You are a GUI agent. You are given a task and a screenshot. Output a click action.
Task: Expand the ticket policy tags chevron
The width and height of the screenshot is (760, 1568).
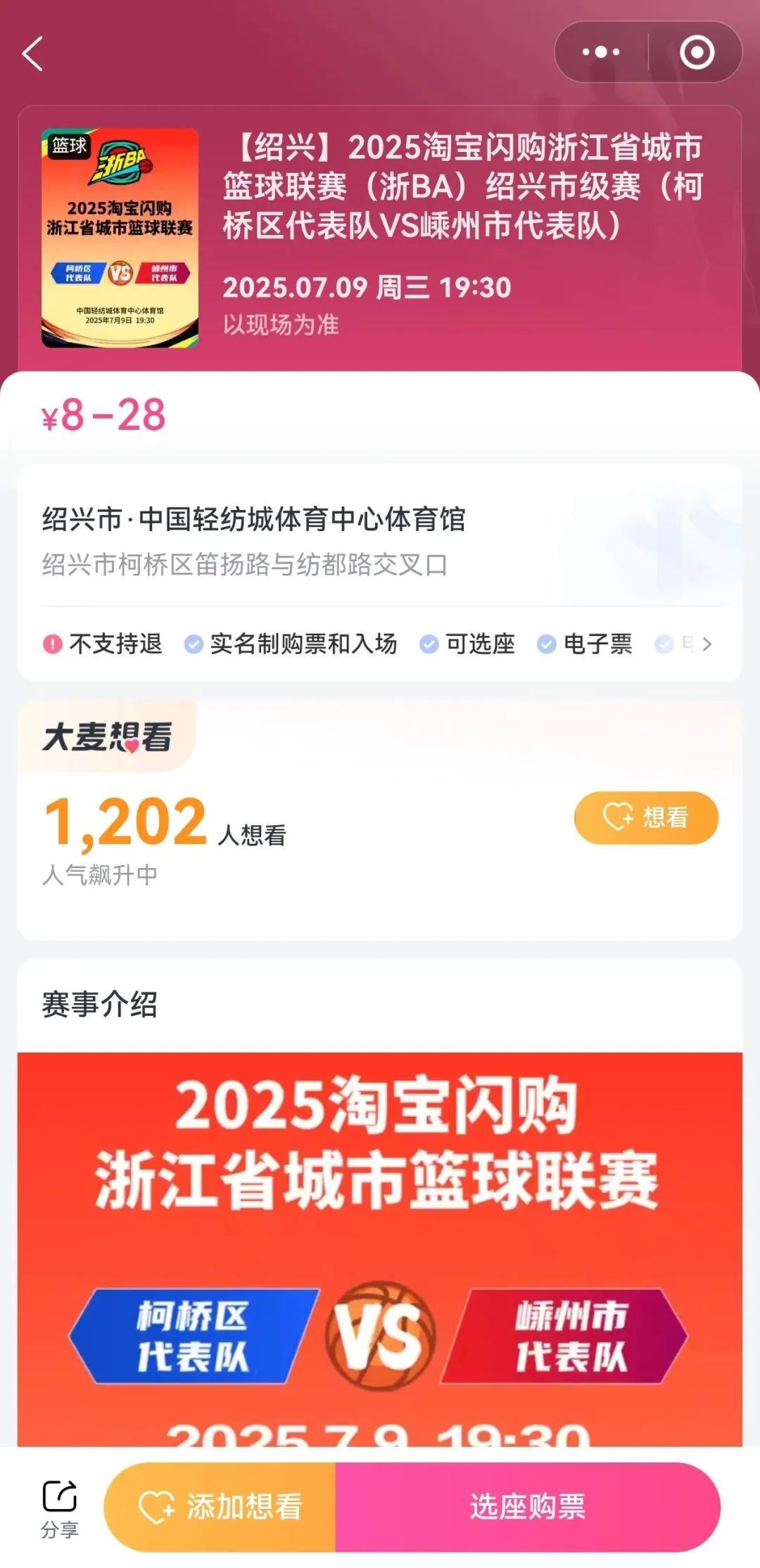click(x=707, y=644)
